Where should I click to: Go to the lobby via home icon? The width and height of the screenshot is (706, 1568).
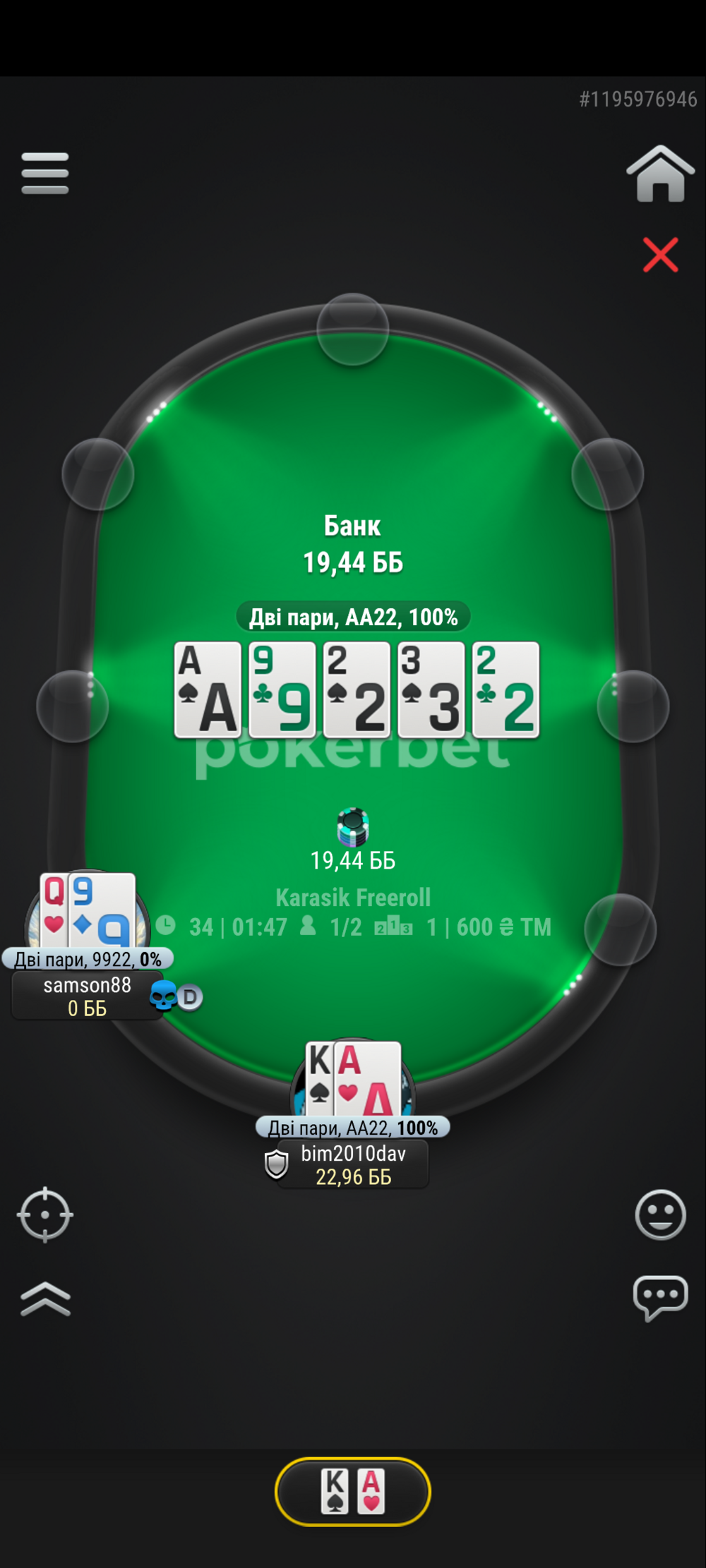[x=660, y=174]
